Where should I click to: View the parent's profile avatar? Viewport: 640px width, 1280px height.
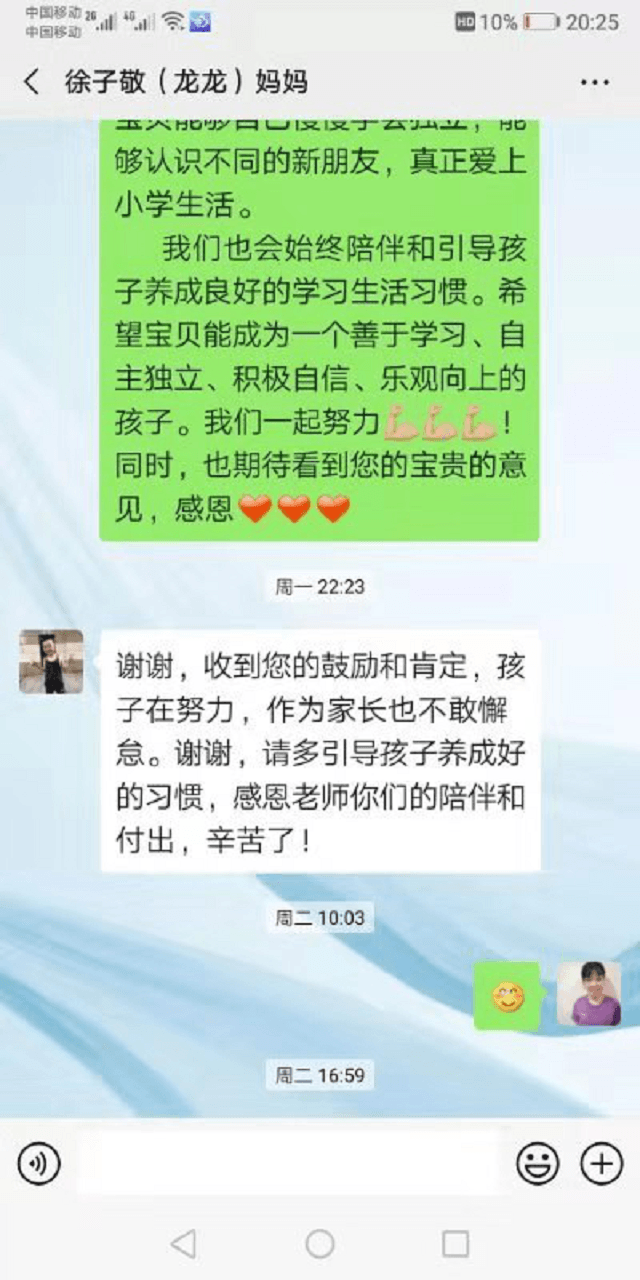pyautogui.click(x=51, y=661)
